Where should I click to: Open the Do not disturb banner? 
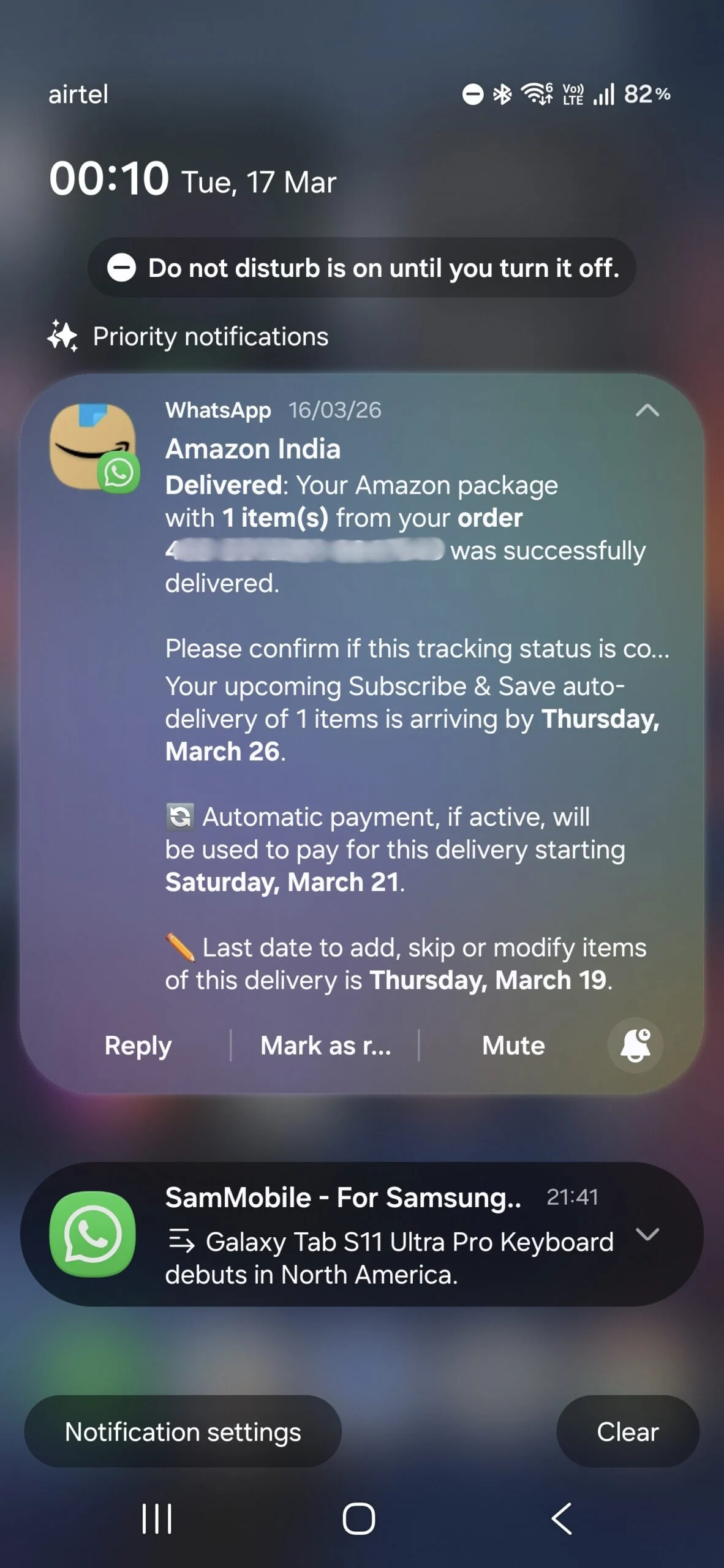(x=361, y=268)
